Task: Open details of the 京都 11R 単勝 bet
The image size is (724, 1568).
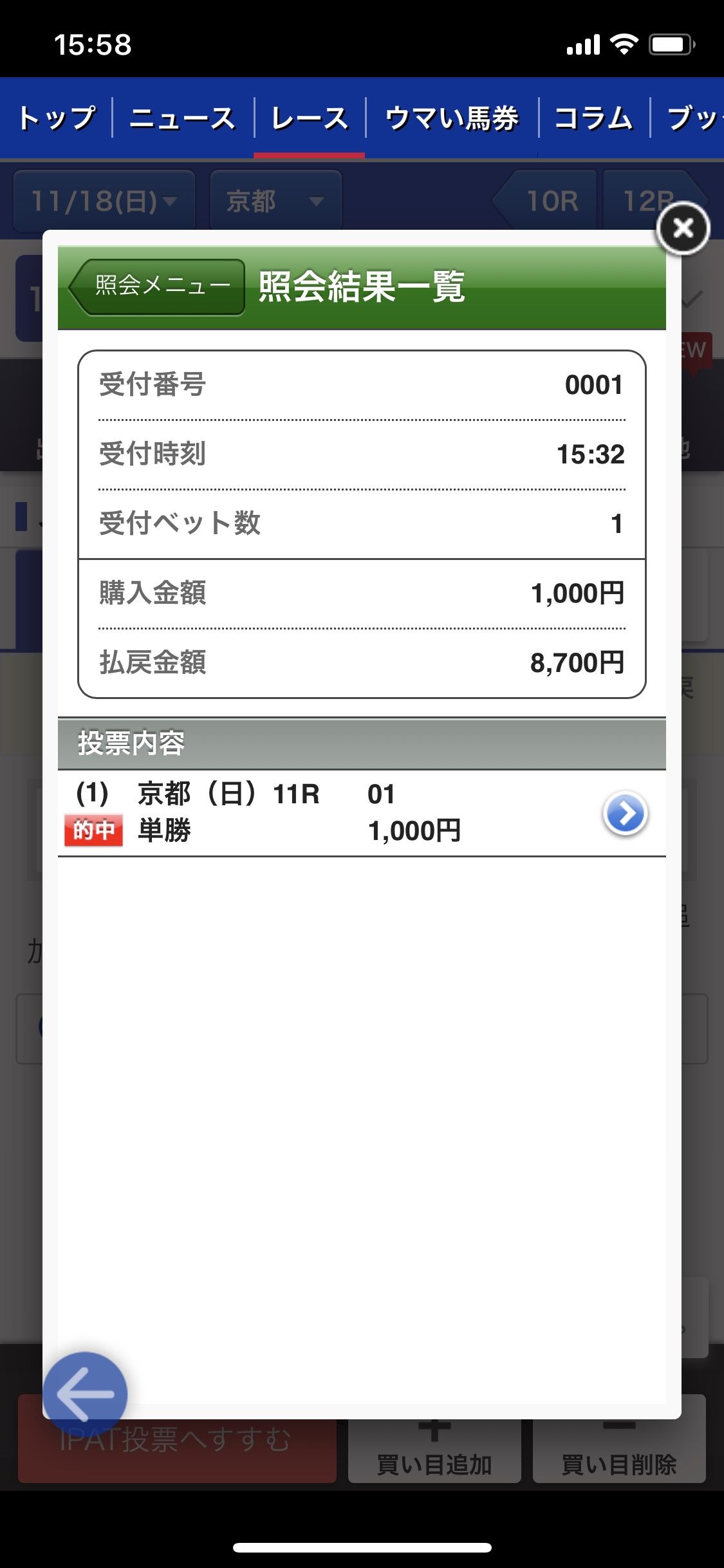Action: (625, 814)
